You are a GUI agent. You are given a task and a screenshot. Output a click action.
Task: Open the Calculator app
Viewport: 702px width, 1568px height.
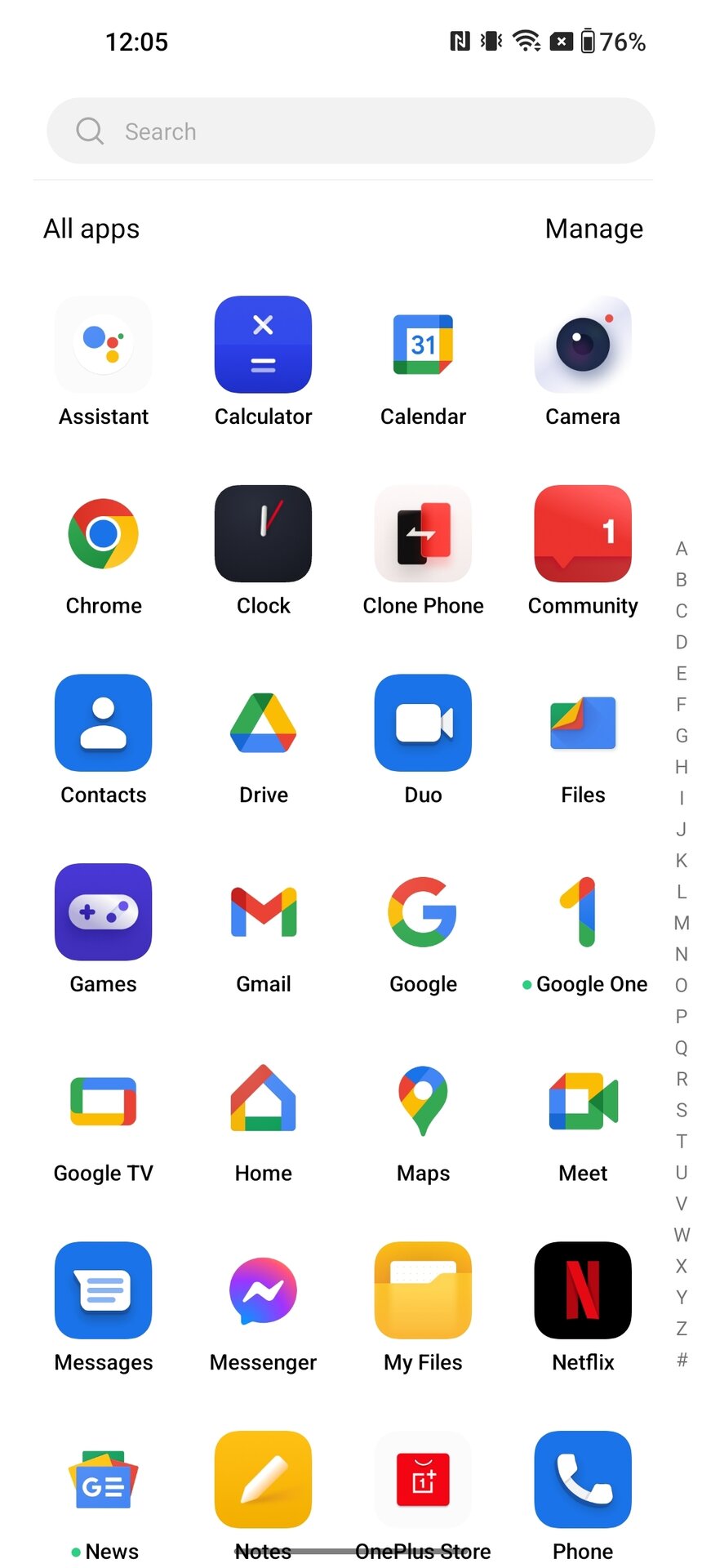(x=263, y=345)
